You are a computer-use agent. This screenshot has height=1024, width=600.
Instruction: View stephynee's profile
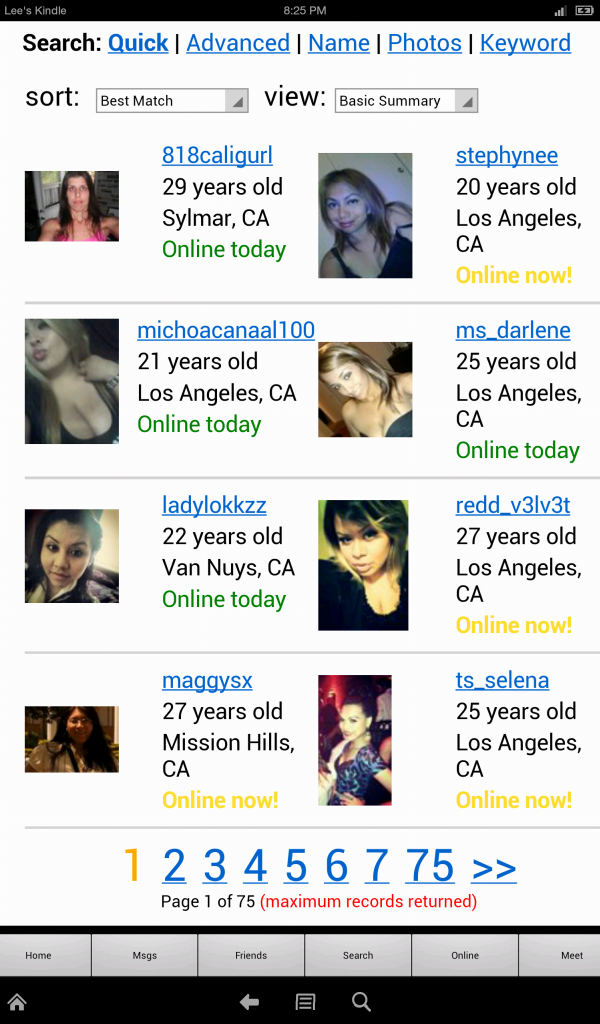click(x=507, y=155)
